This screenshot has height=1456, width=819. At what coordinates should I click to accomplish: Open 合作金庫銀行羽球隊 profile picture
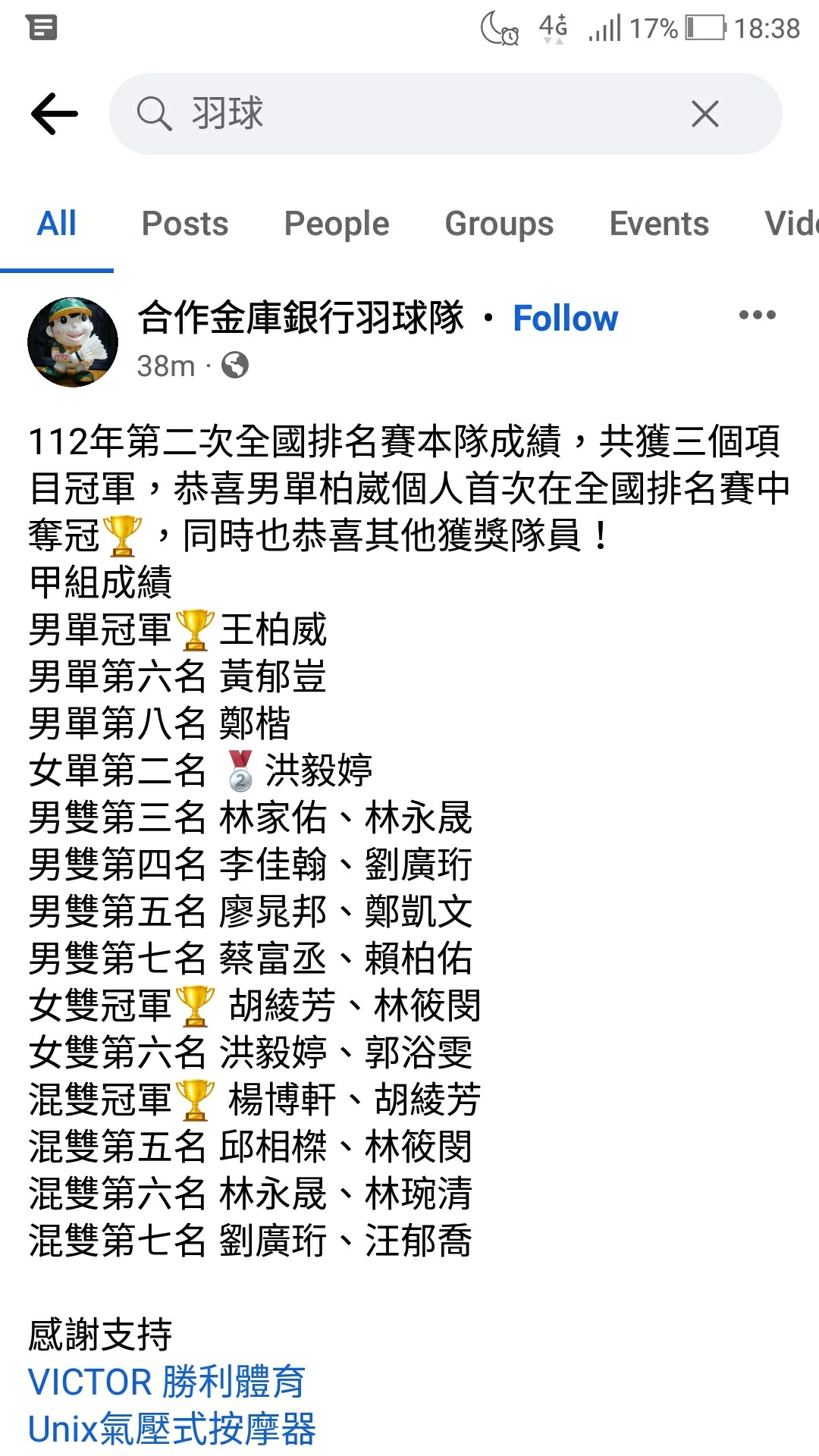pyautogui.click(x=73, y=342)
